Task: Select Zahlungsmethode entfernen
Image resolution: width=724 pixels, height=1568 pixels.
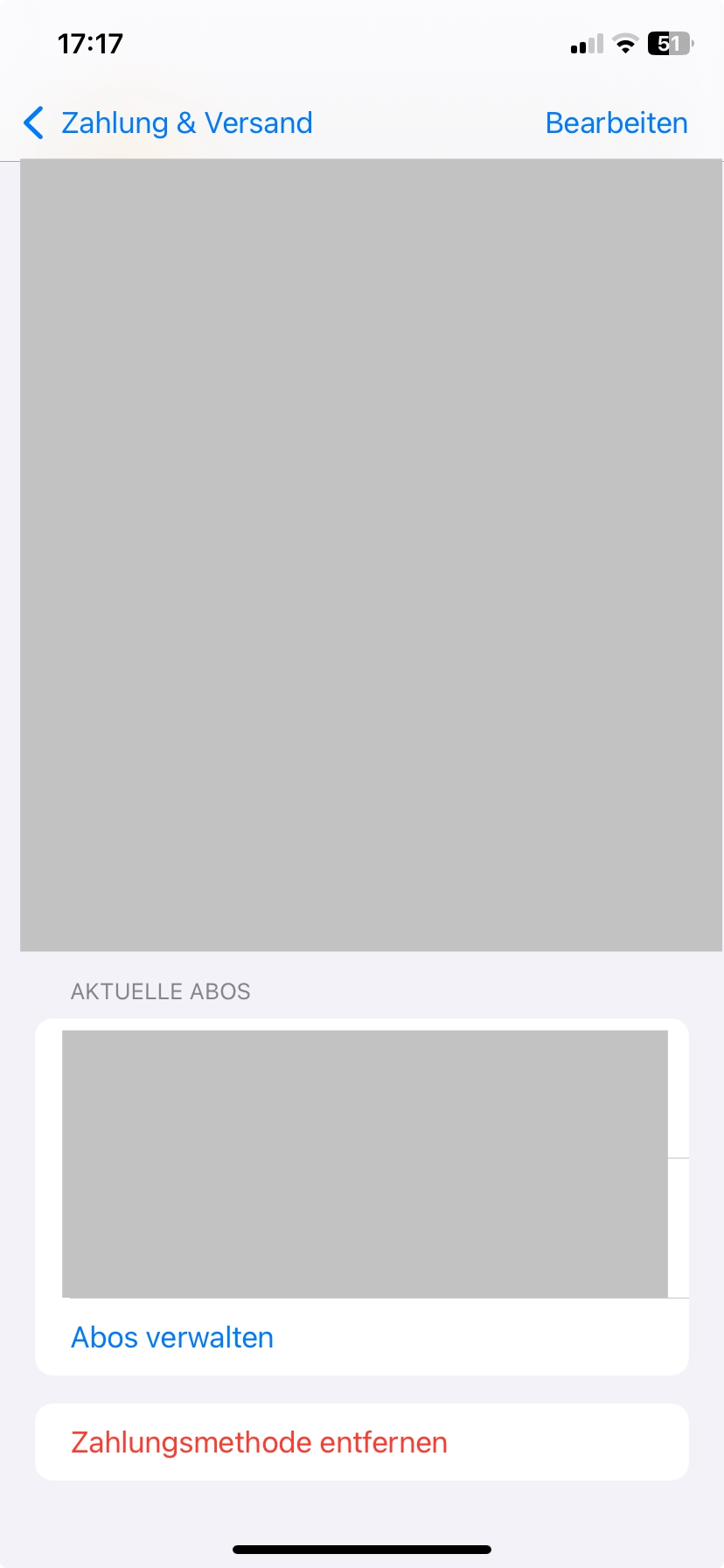Action: click(x=259, y=1442)
